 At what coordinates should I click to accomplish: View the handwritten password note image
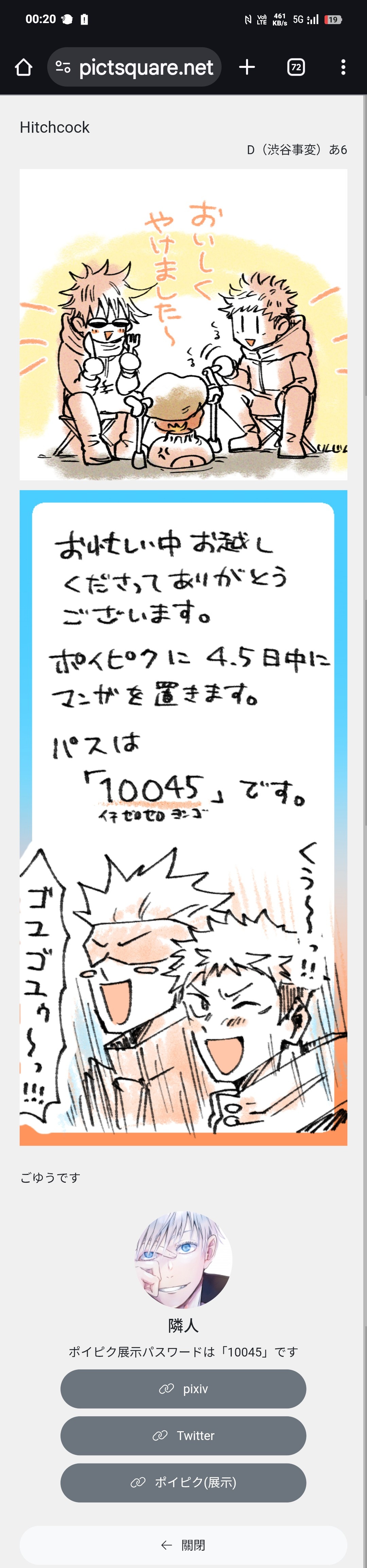(x=183, y=817)
